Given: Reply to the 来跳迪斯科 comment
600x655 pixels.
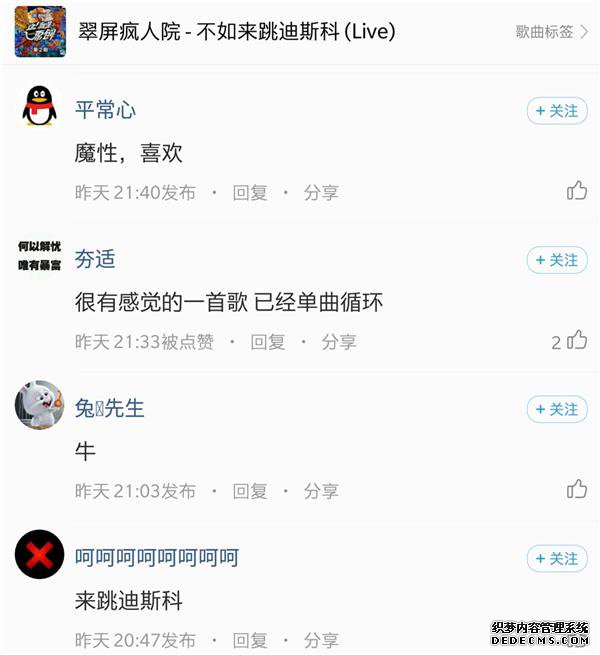Looking at the screenshot, I should click(x=250, y=640).
